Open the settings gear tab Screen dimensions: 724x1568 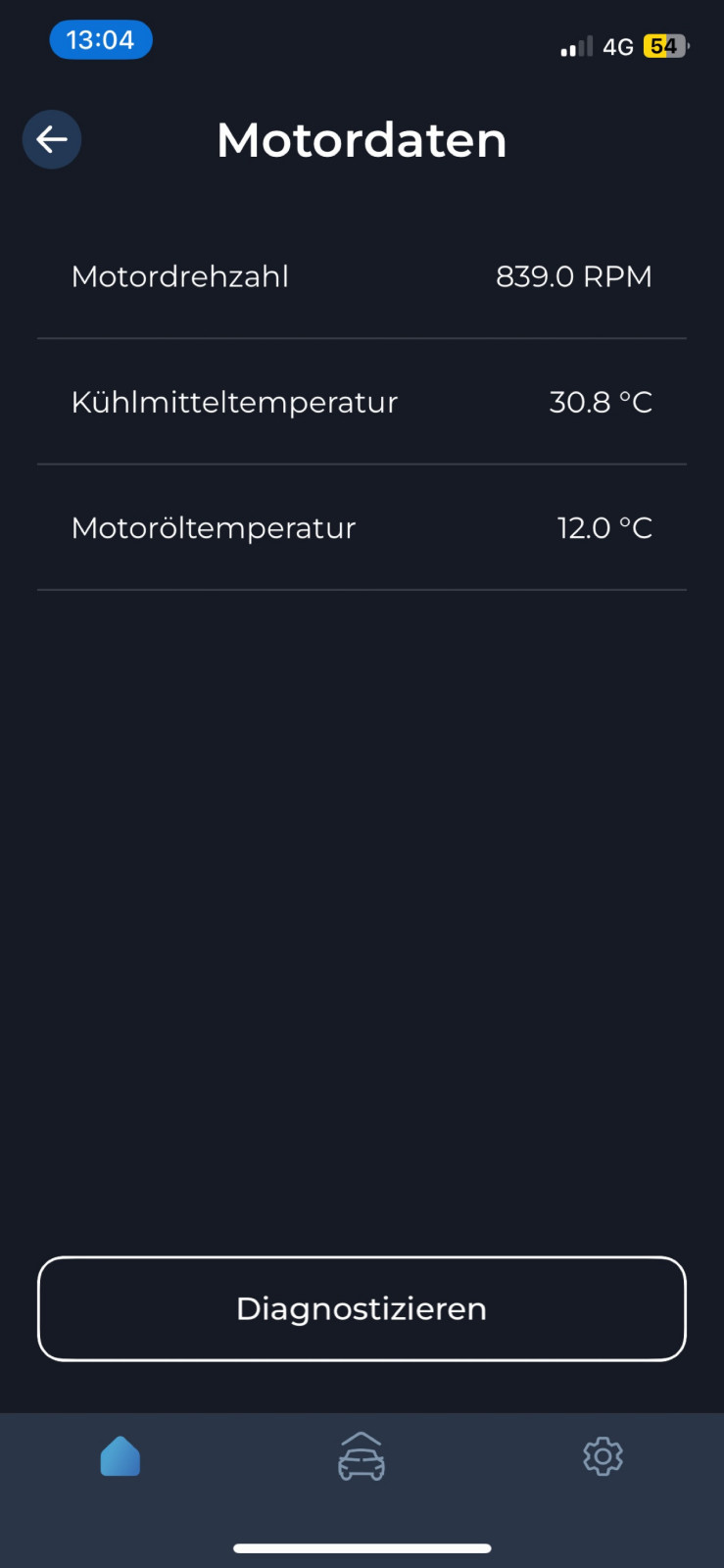pyautogui.click(x=603, y=1456)
